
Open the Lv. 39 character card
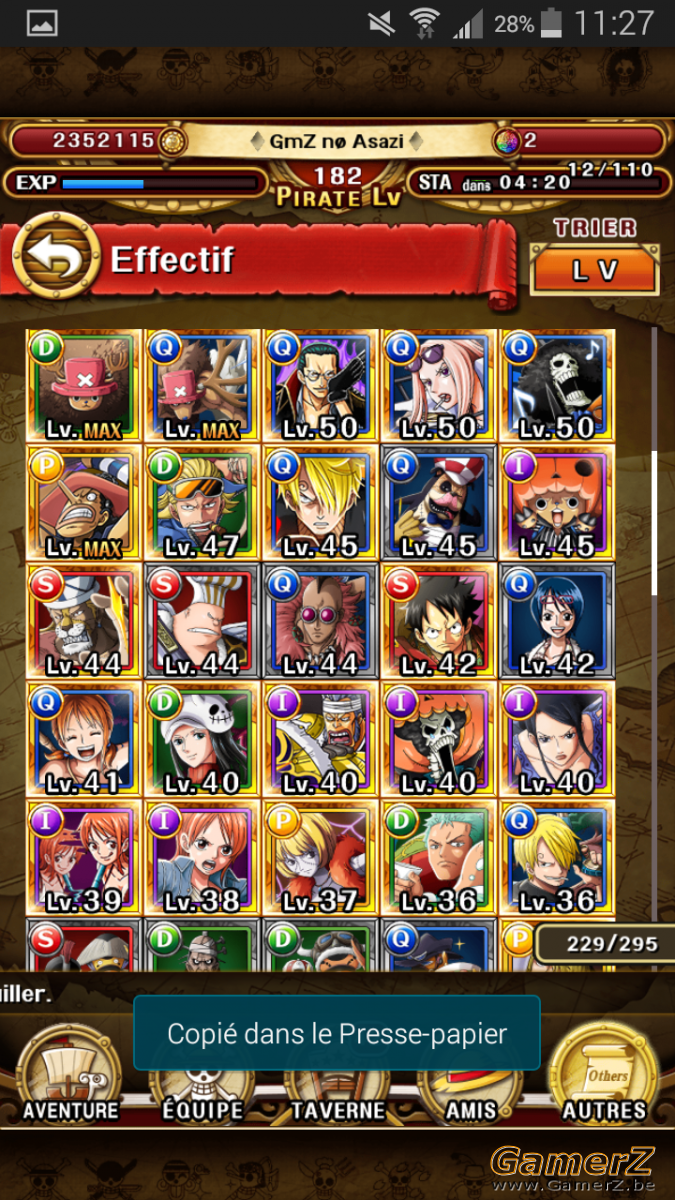tap(85, 856)
